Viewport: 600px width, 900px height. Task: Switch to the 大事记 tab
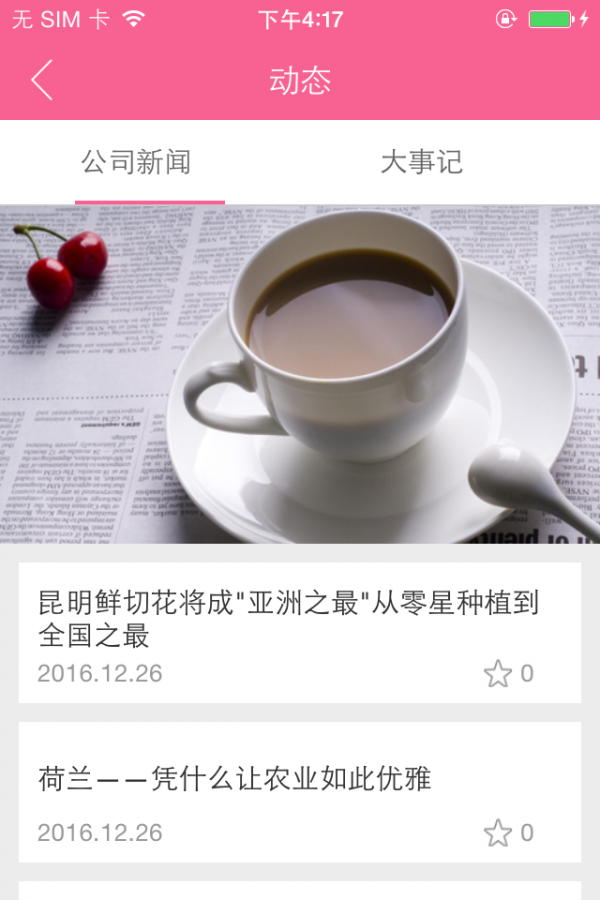tap(421, 162)
